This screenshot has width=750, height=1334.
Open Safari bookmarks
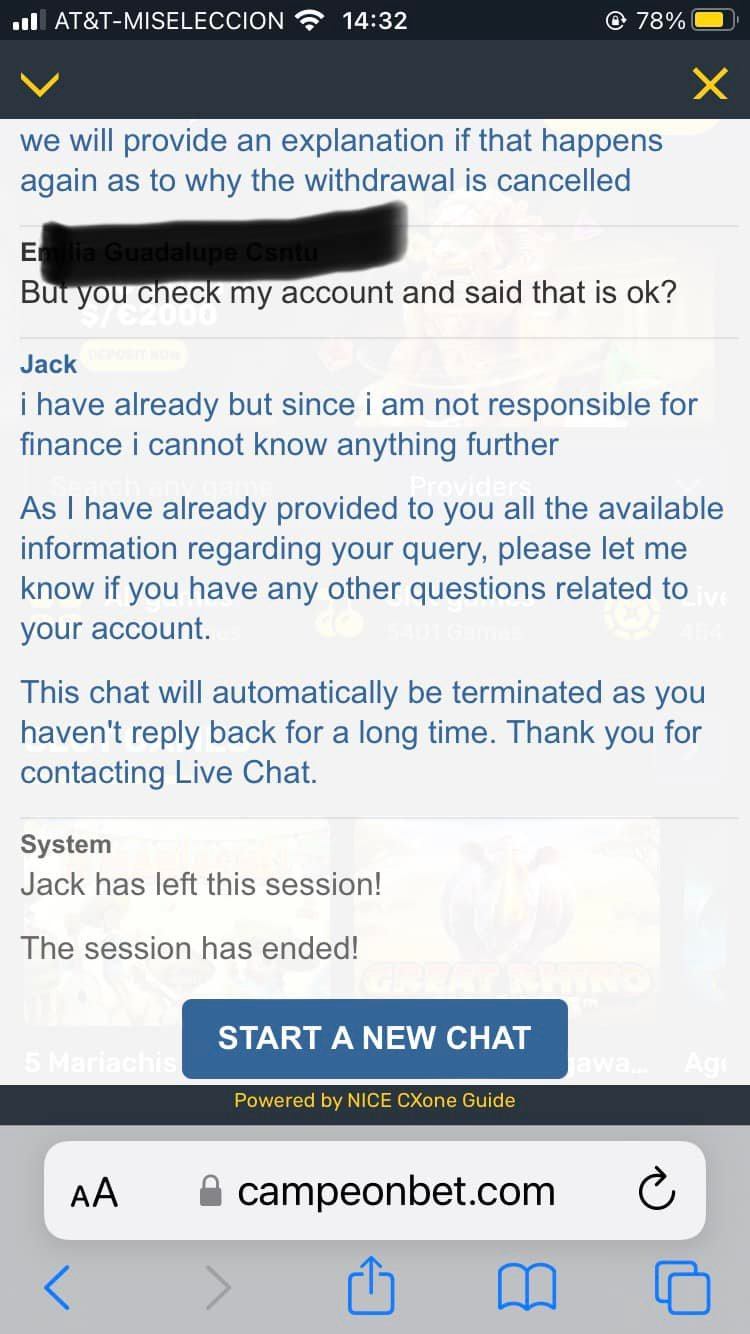[526, 1287]
